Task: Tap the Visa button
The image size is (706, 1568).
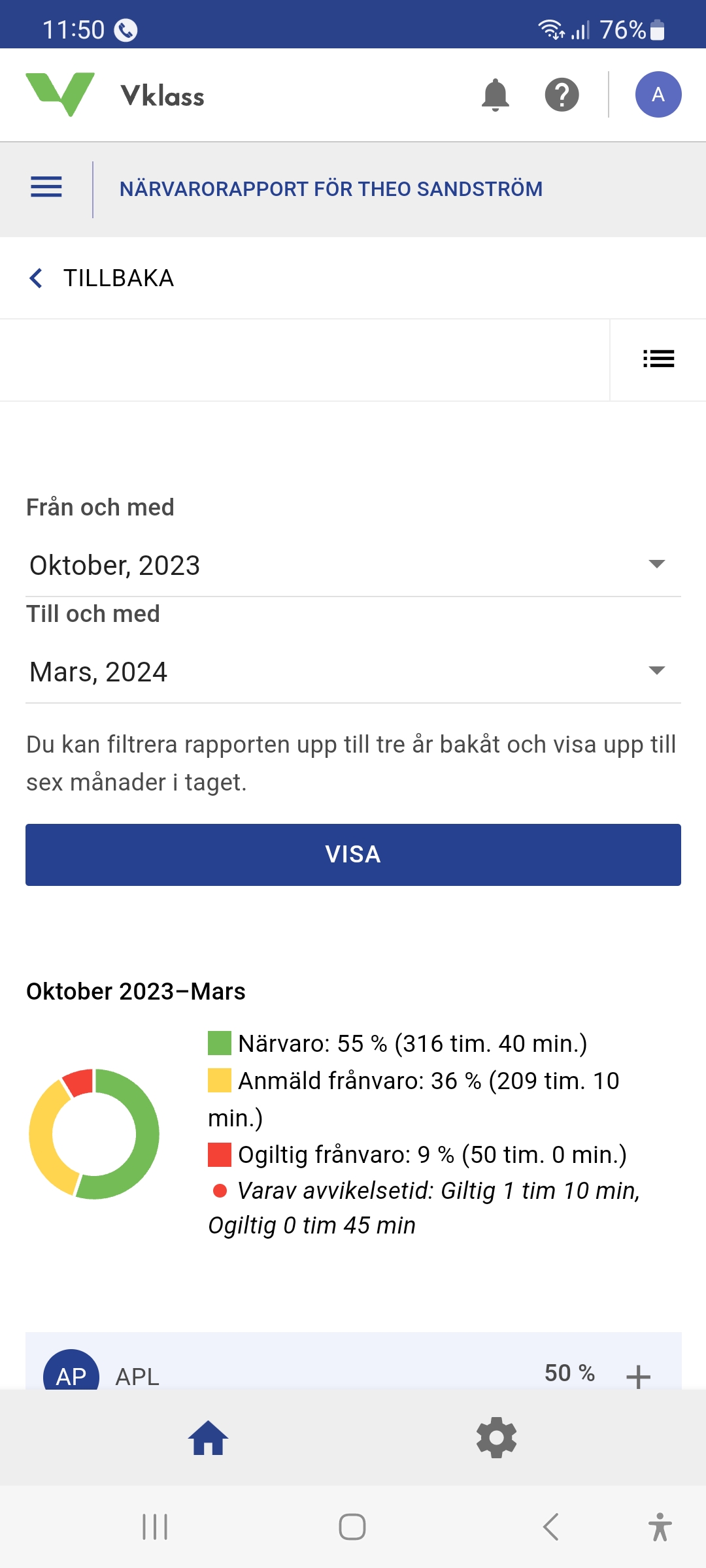Action: click(x=353, y=855)
